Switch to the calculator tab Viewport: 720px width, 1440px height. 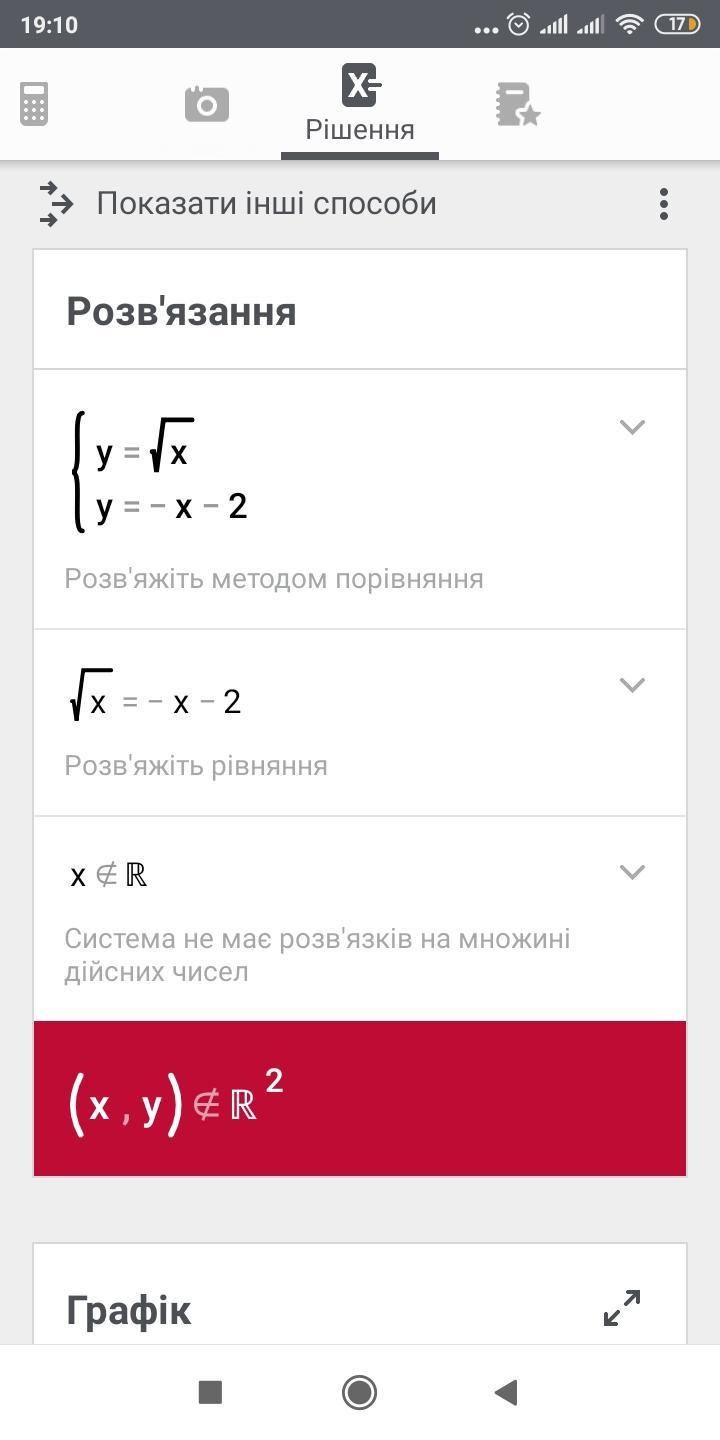pyautogui.click(x=34, y=104)
